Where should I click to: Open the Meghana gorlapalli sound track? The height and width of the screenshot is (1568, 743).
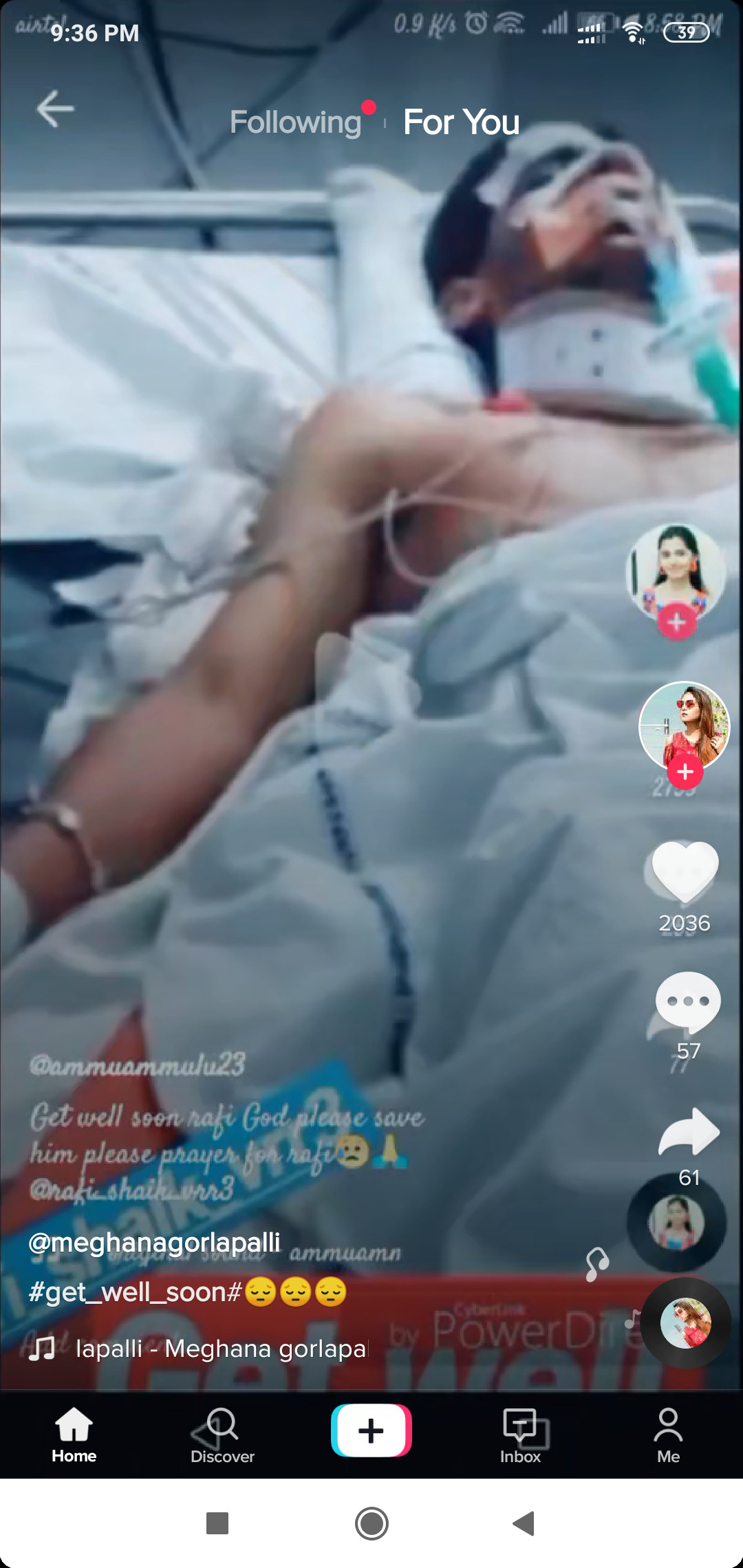click(x=220, y=1349)
